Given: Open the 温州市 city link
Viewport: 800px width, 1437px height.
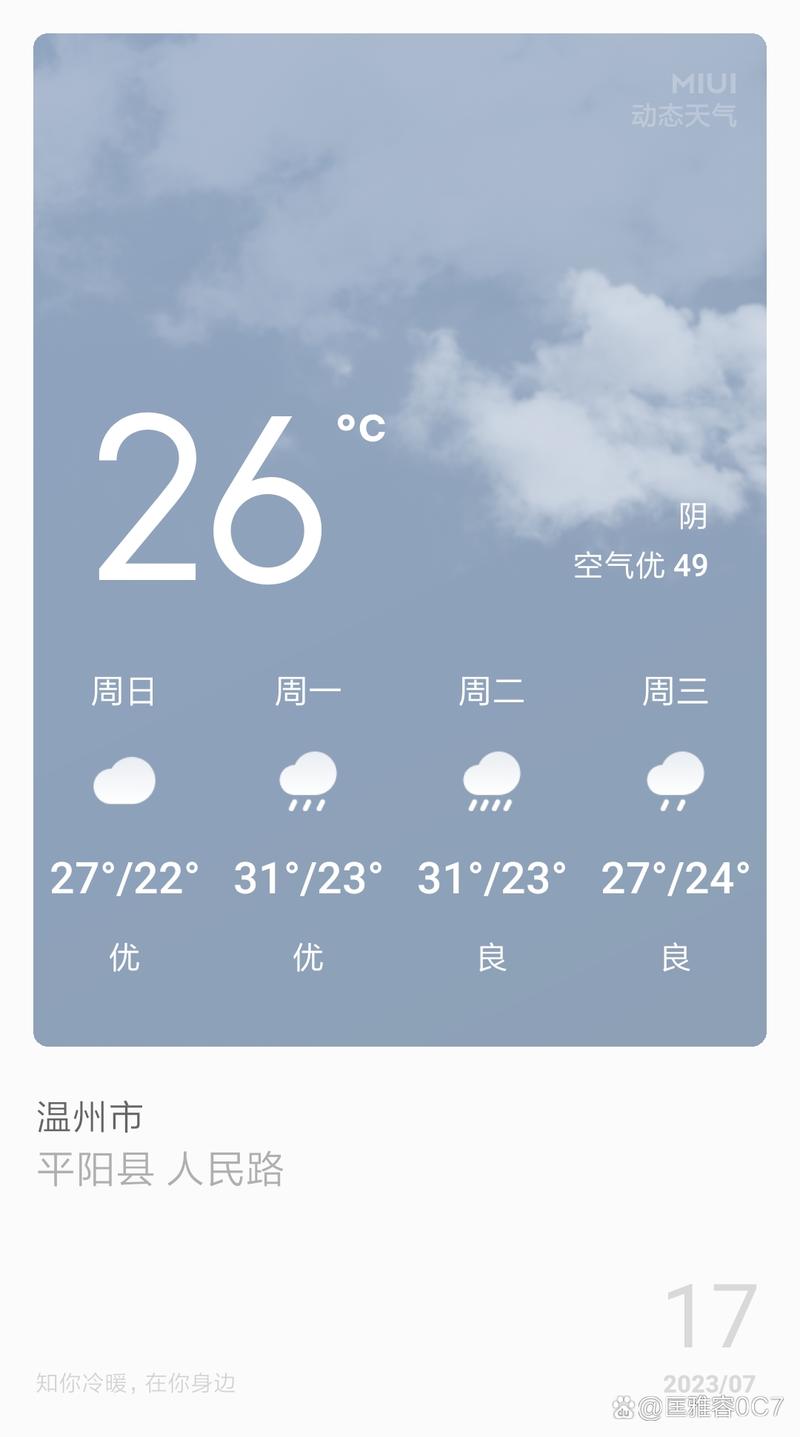Looking at the screenshot, I should coord(90,1117).
